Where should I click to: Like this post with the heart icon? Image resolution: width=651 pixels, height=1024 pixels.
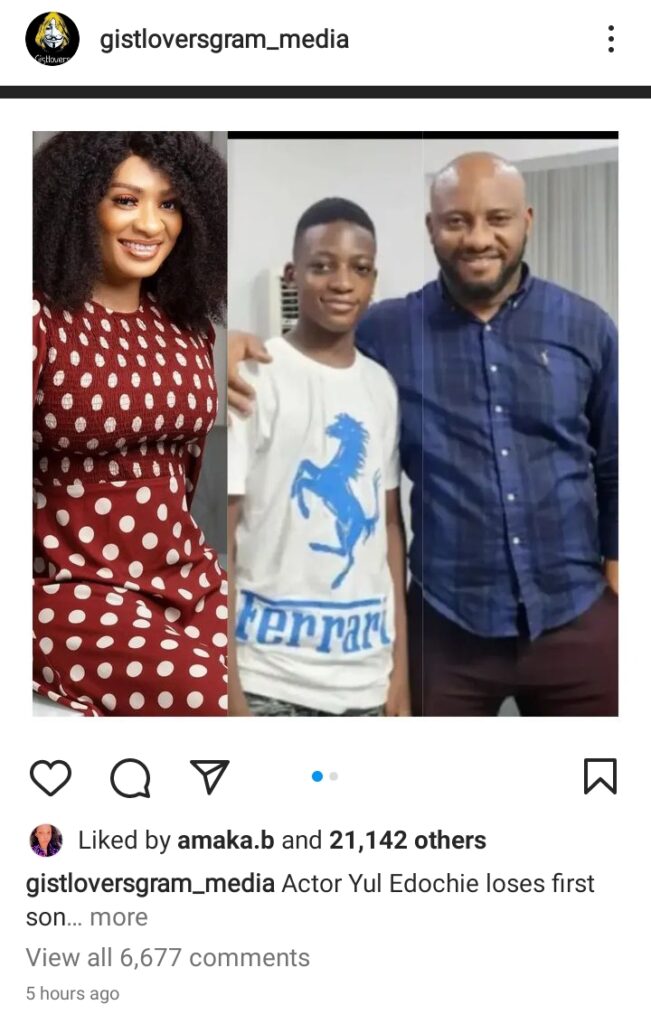[50, 777]
